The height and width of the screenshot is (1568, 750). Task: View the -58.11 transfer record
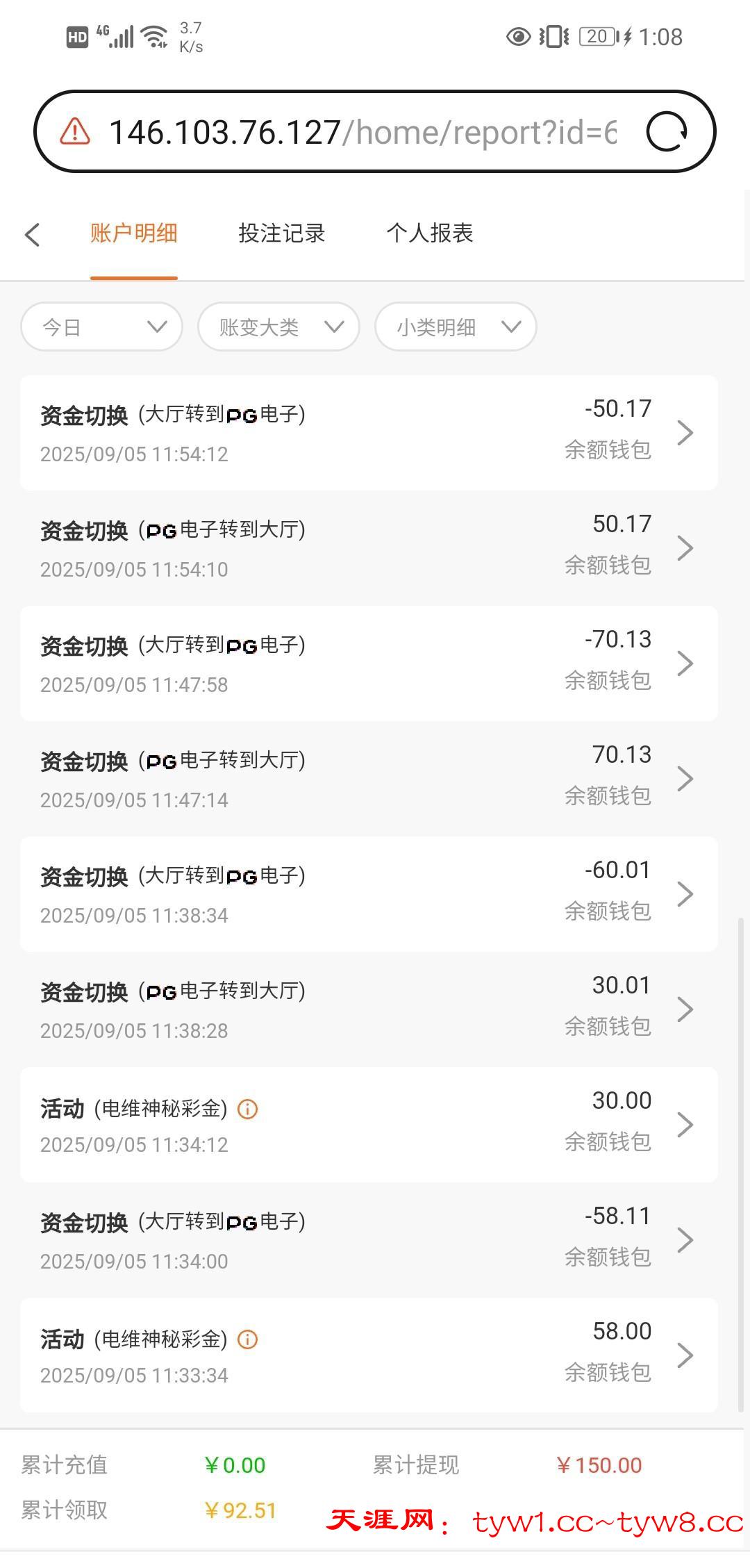click(368, 1239)
